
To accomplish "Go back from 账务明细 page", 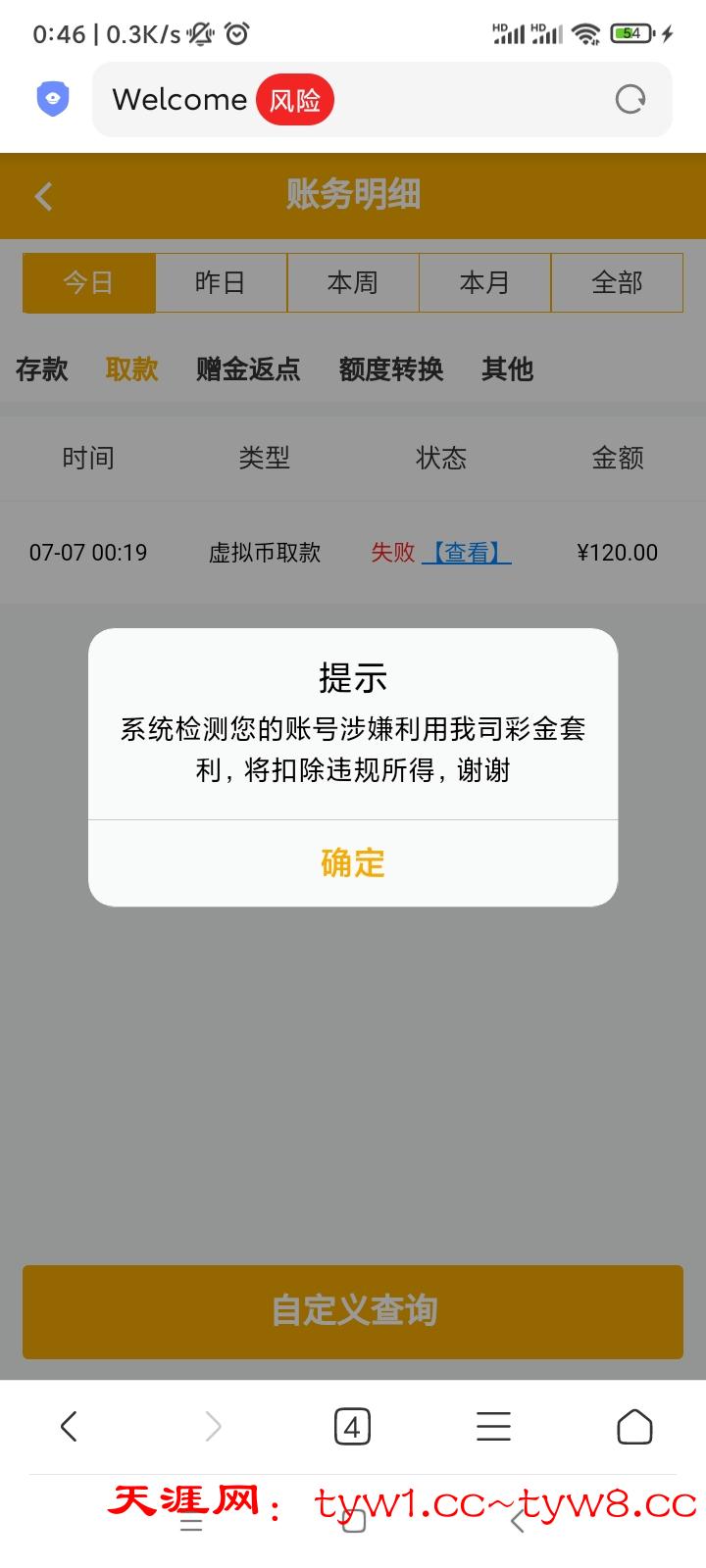I will [x=43, y=196].
